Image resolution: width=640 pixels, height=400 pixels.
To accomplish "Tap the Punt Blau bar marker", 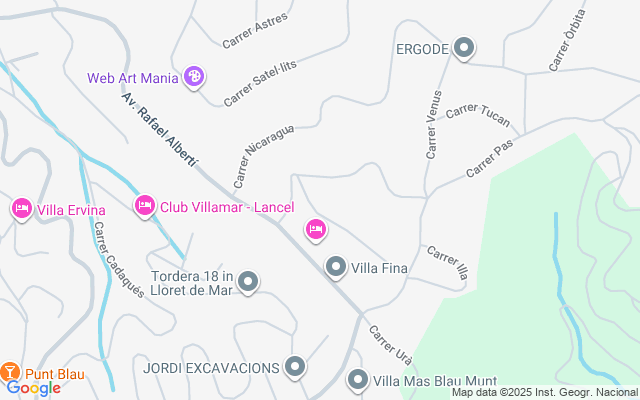I will [x=10, y=374].
